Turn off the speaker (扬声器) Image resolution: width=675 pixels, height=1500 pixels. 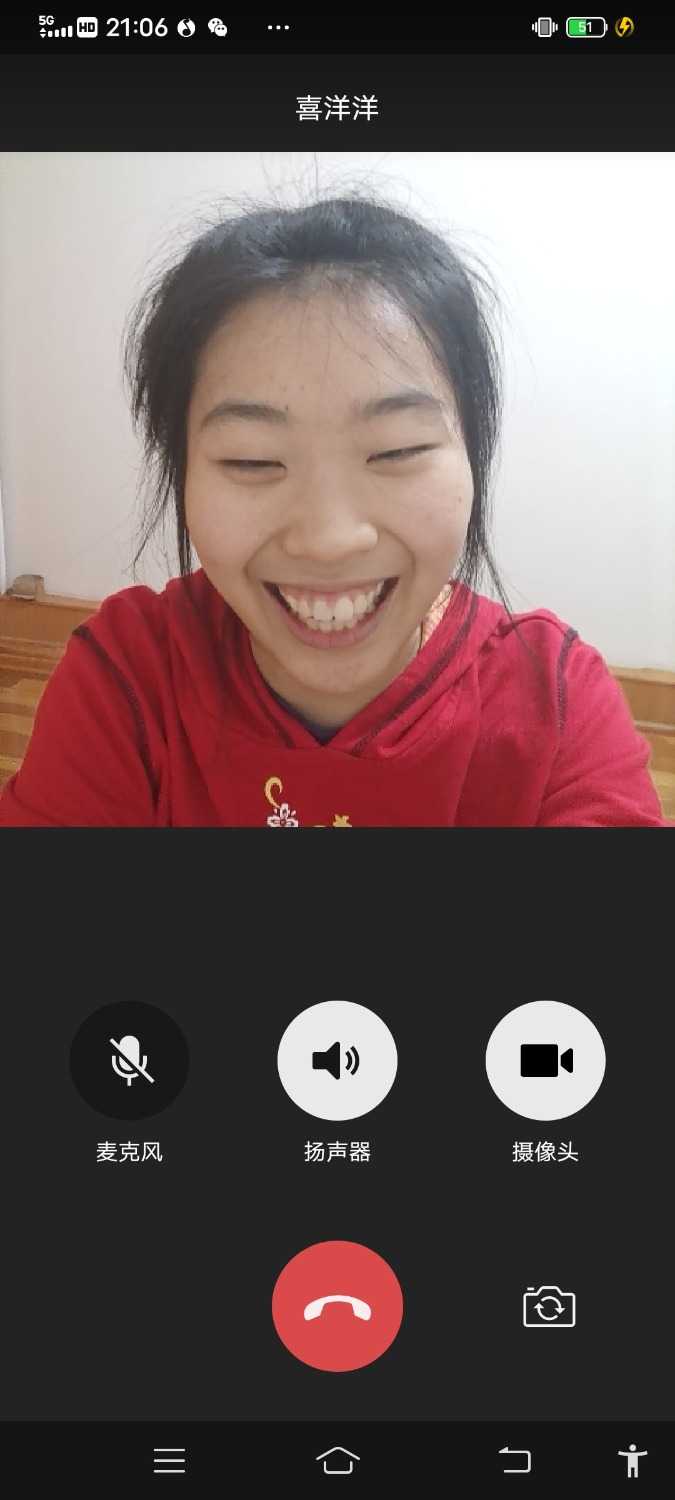[337, 1060]
